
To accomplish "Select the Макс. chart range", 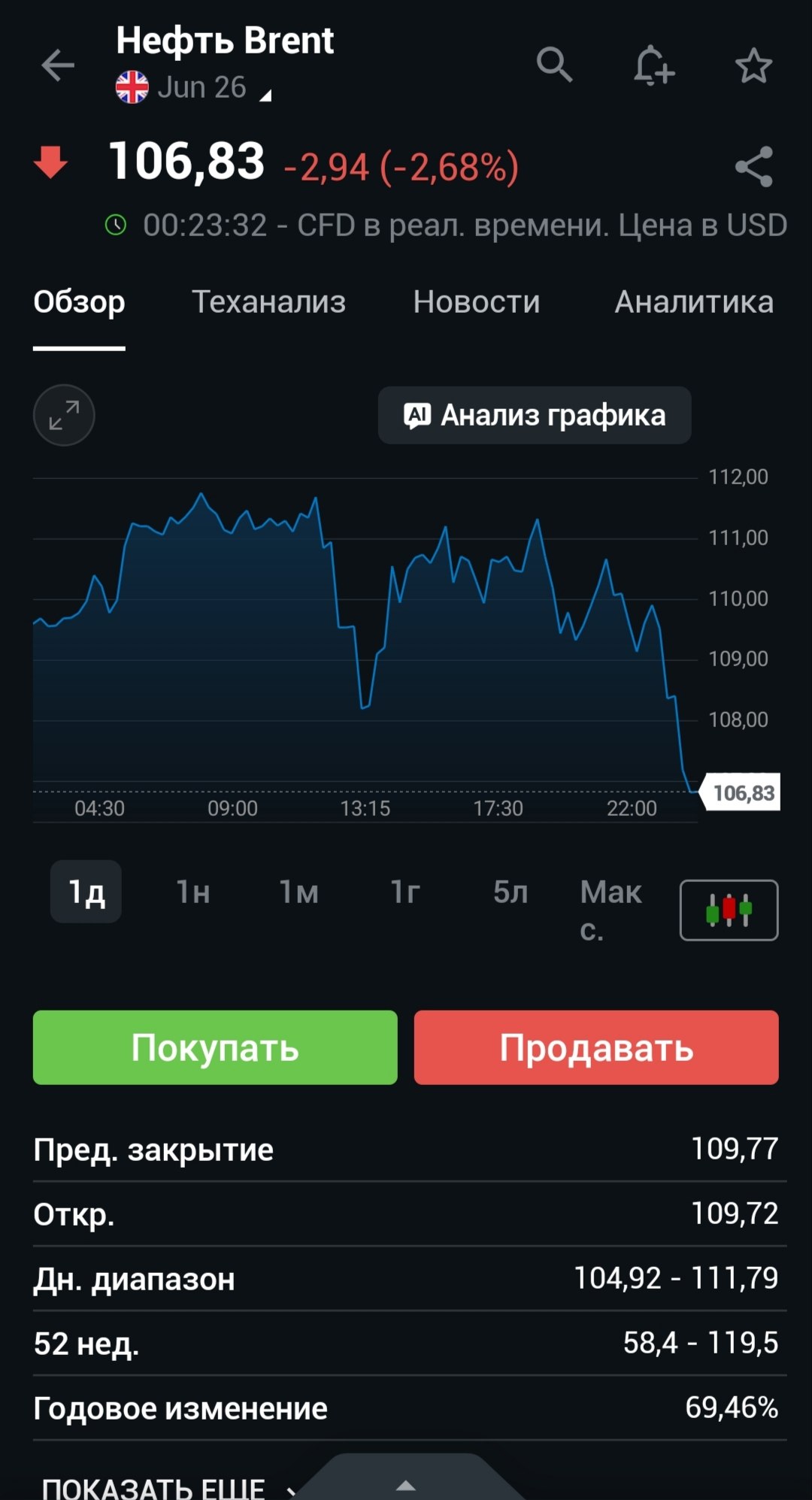I will point(611,908).
